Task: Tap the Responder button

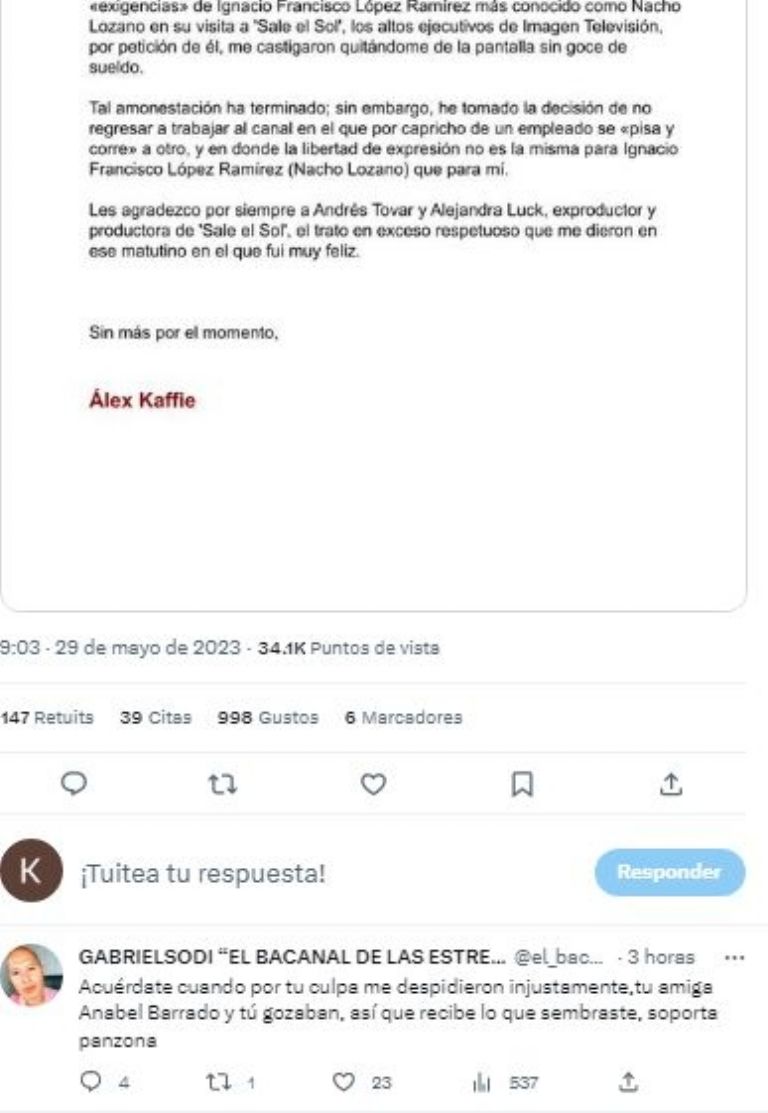Action: click(x=669, y=873)
